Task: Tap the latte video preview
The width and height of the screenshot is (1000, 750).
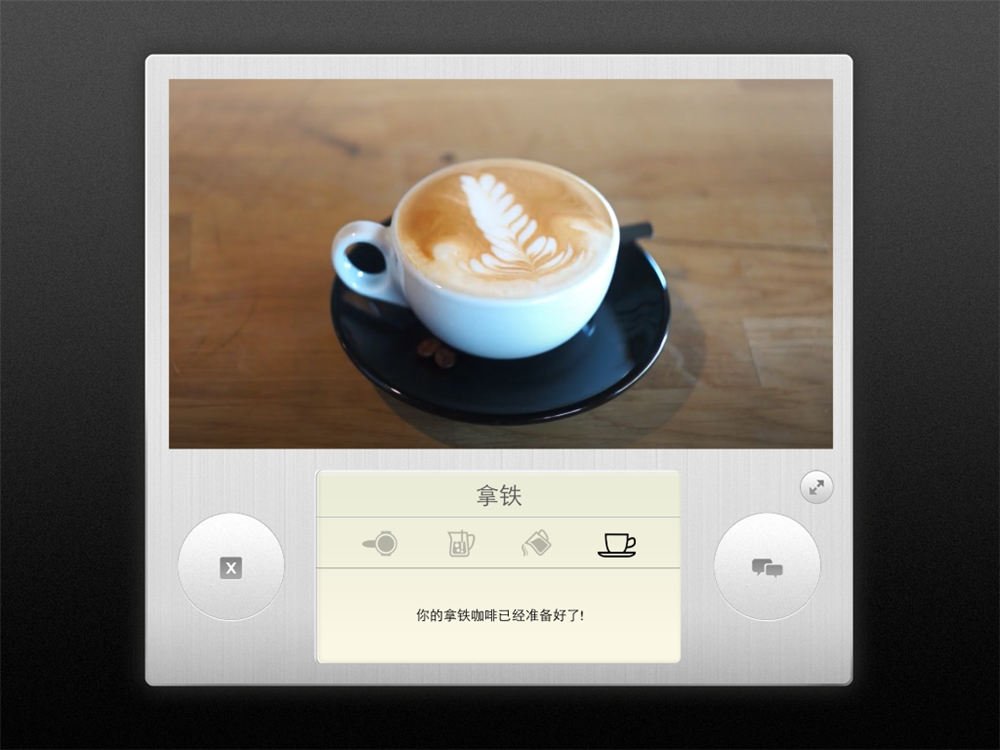Action: [x=500, y=264]
